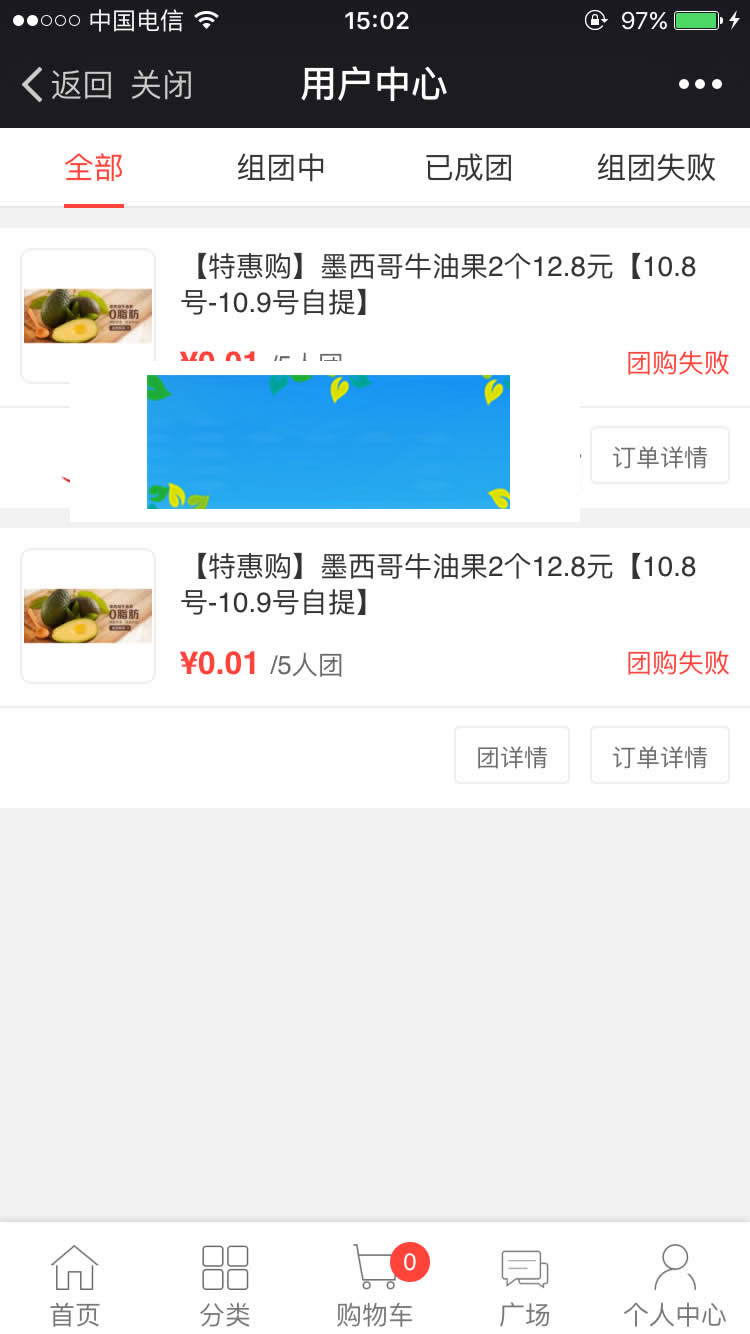Select the 全部 tab
This screenshot has width=750, height=1334.
[93, 168]
